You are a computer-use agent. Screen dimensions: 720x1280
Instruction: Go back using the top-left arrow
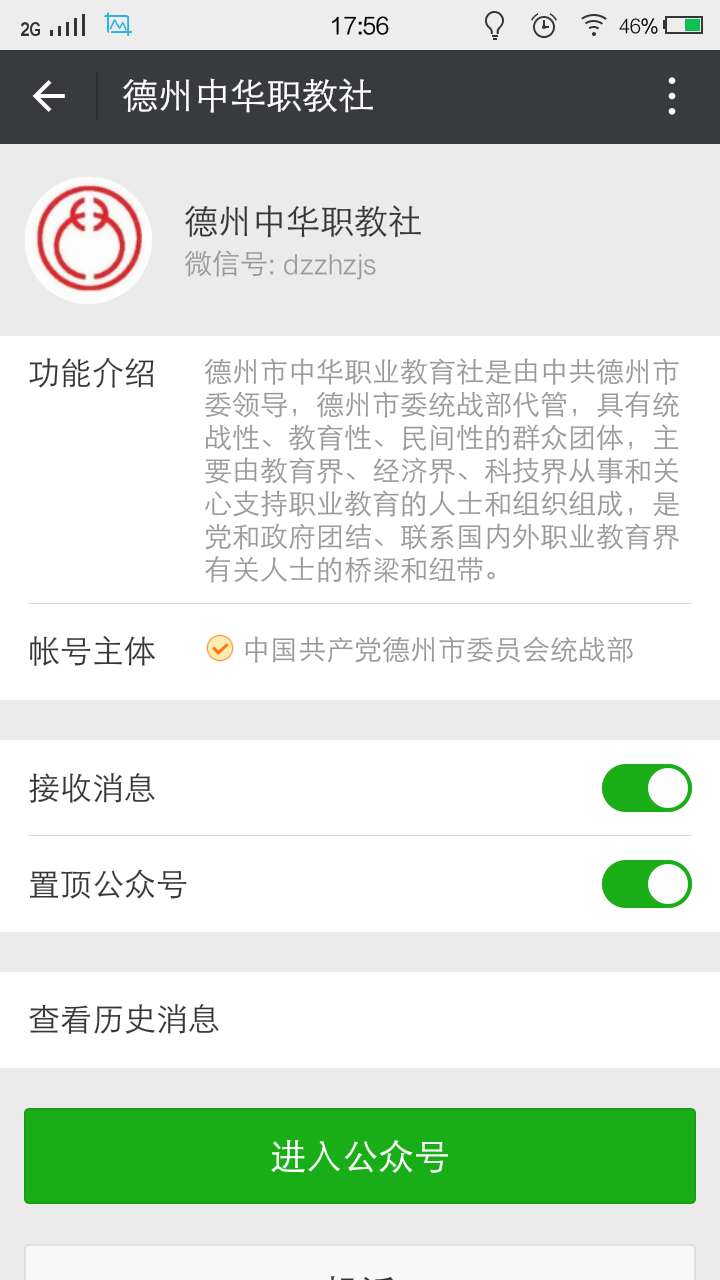(48, 96)
